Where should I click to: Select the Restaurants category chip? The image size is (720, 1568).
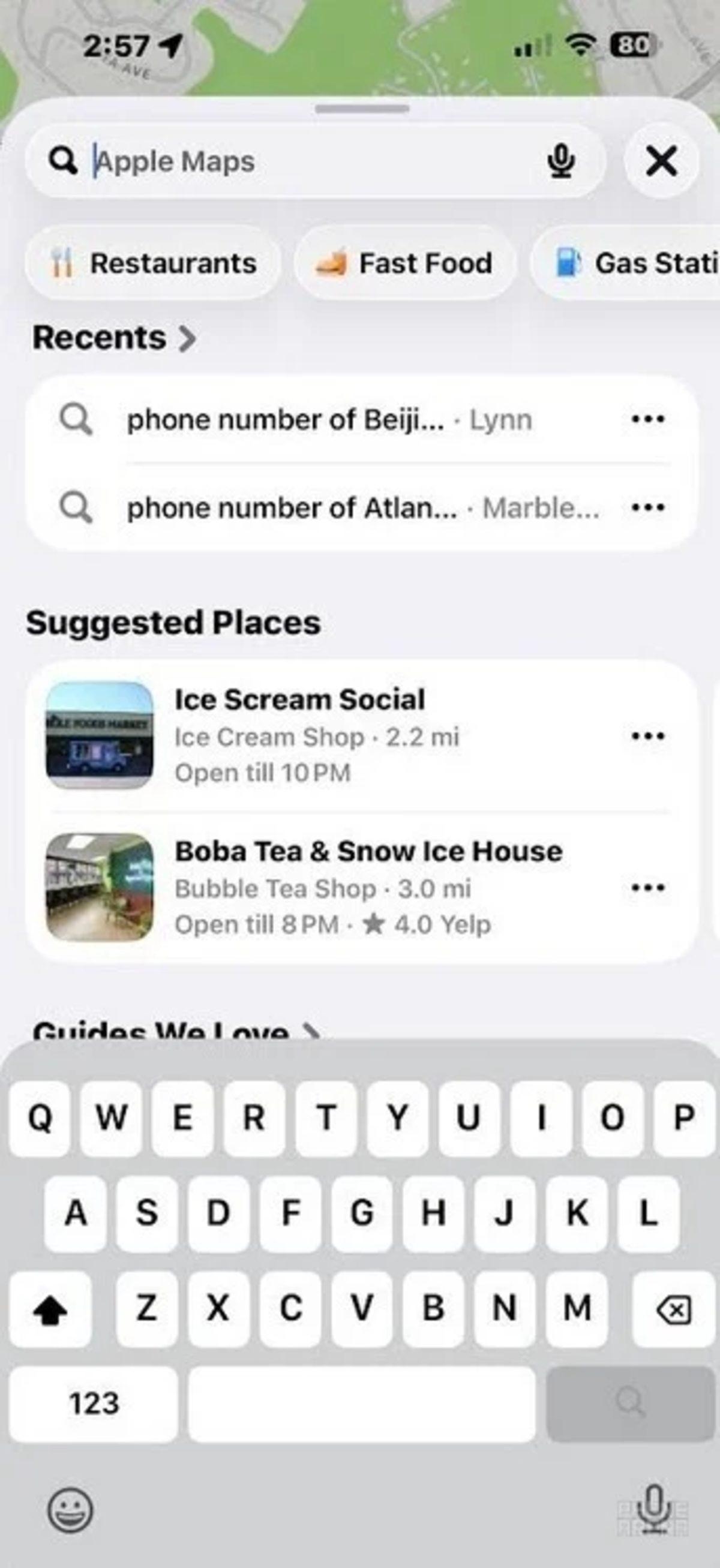pos(154,263)
